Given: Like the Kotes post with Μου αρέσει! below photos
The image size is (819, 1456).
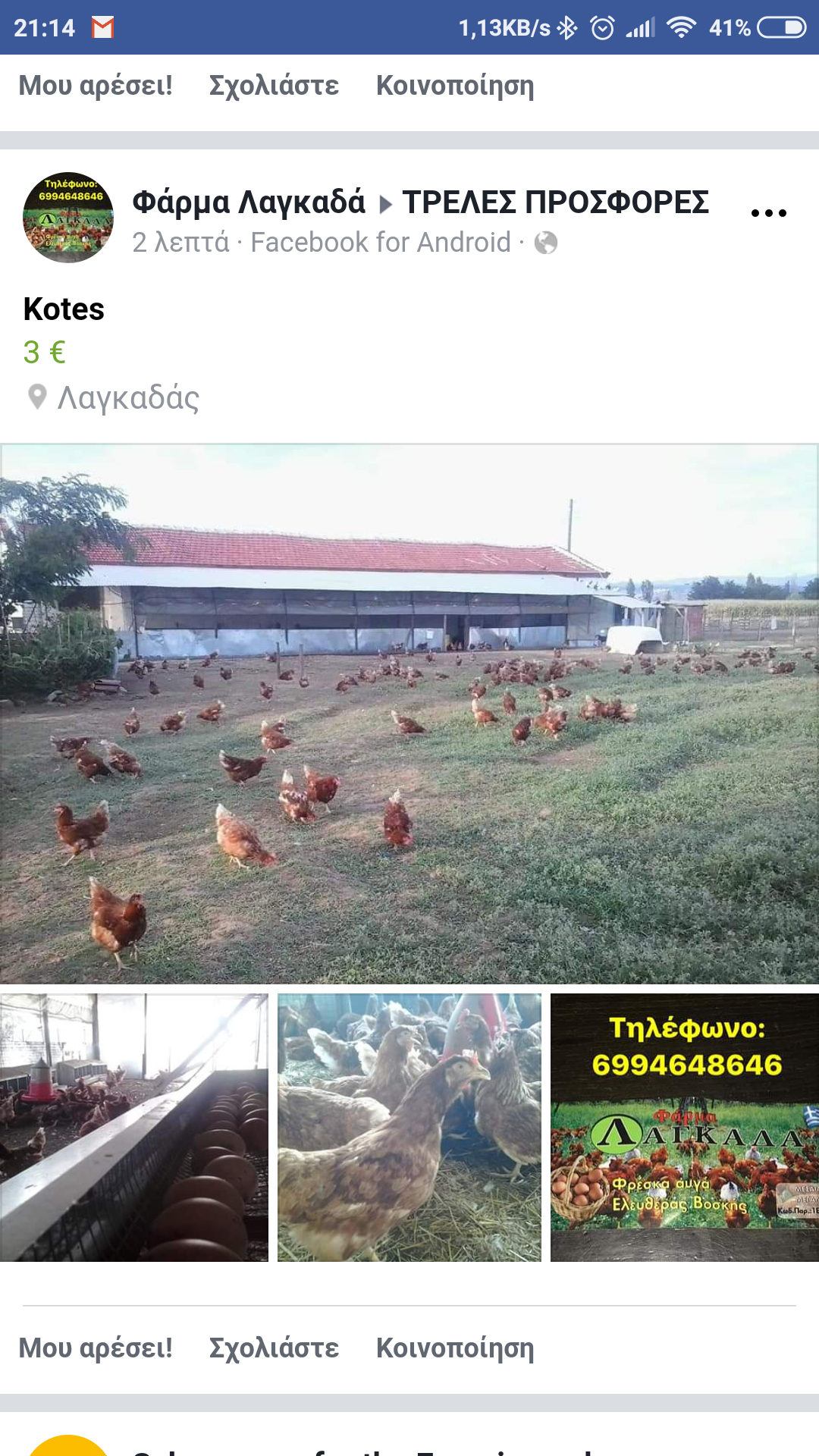Looking at the screenshot, I should click(x=96, y=1348).
